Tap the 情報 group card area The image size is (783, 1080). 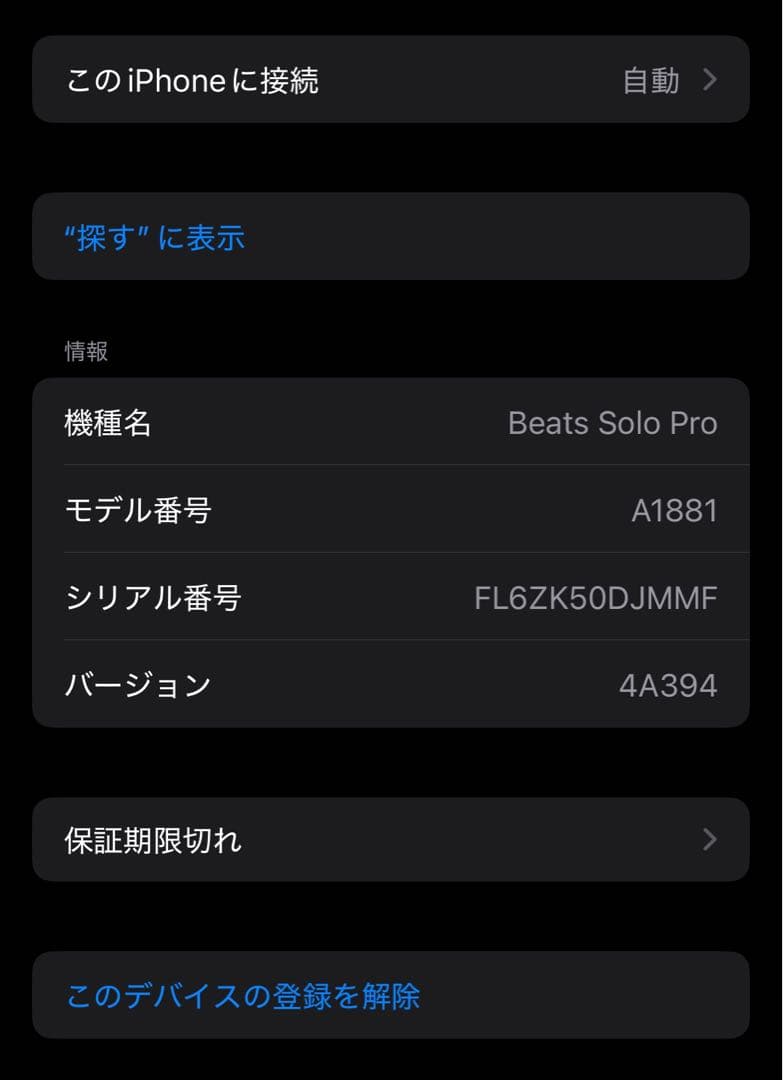coord(391,553)
